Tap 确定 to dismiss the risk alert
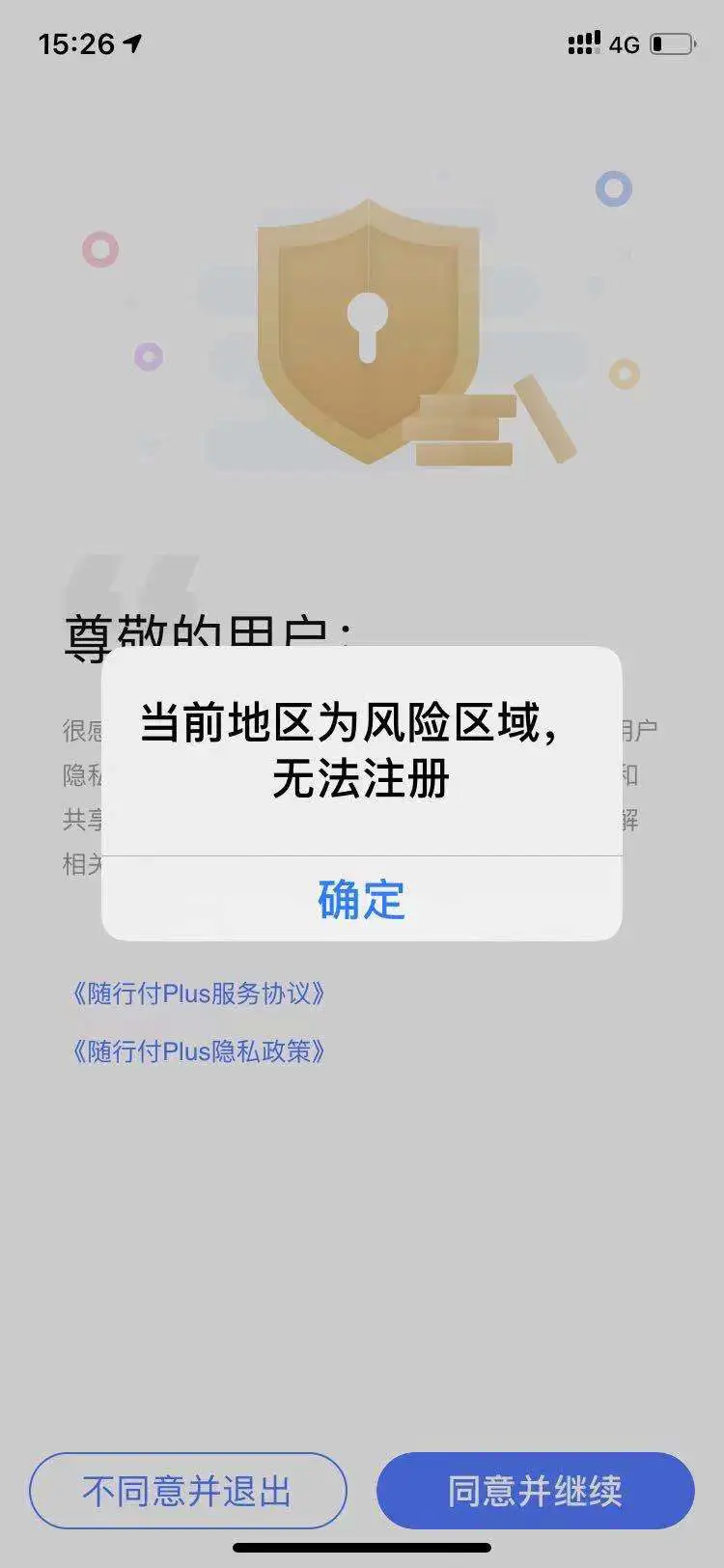The image size is (724, 1568). coord(361,900)
